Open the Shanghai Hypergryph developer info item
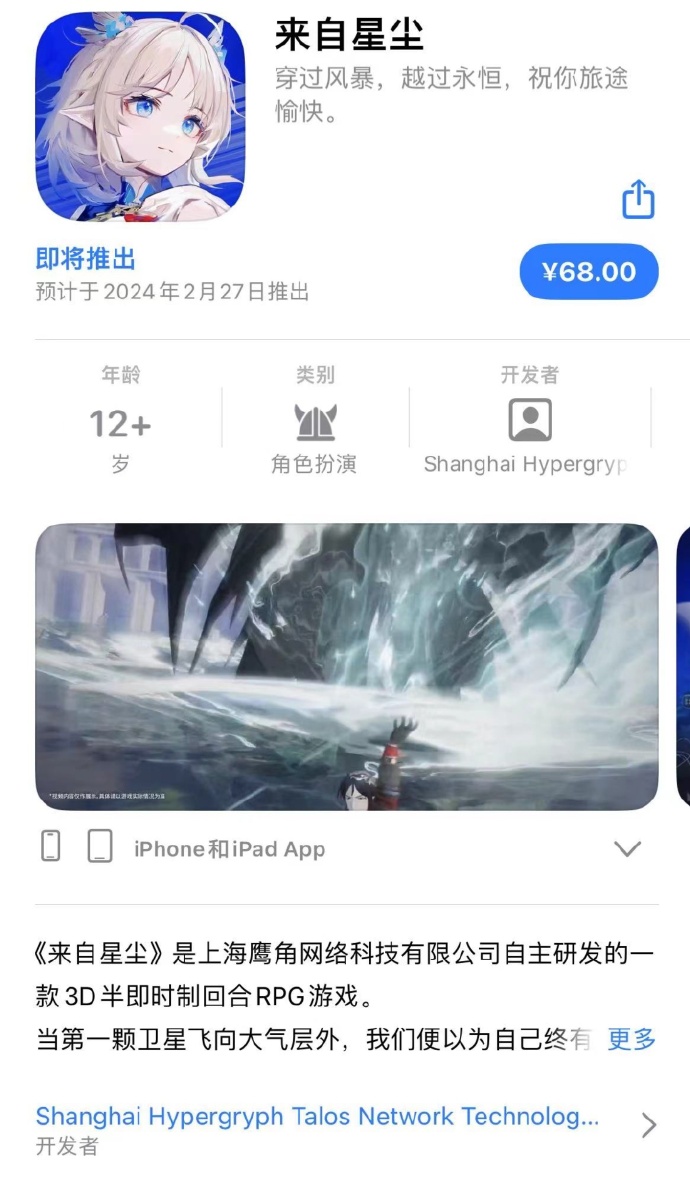 click(529, 421)
